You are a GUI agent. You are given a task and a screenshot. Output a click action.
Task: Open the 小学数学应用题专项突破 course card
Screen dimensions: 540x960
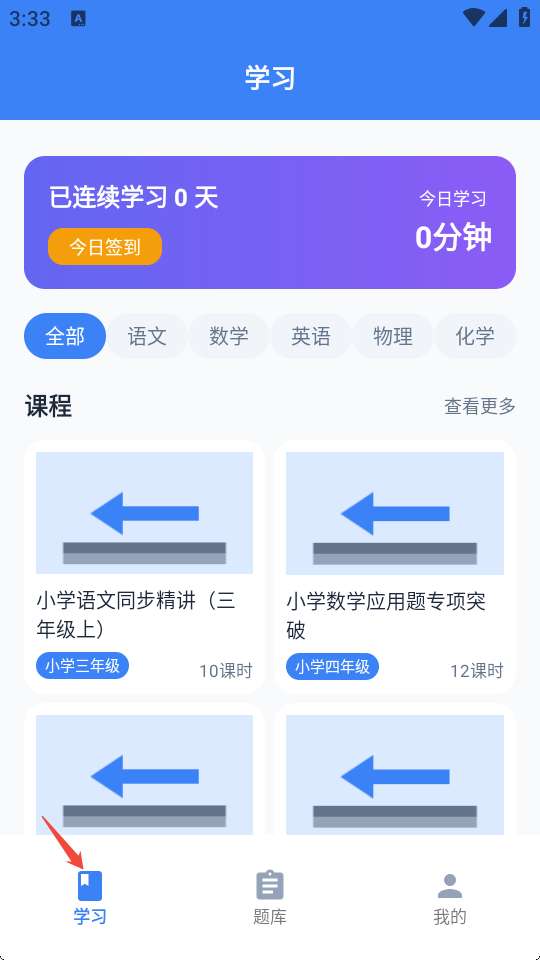[395, 566]
